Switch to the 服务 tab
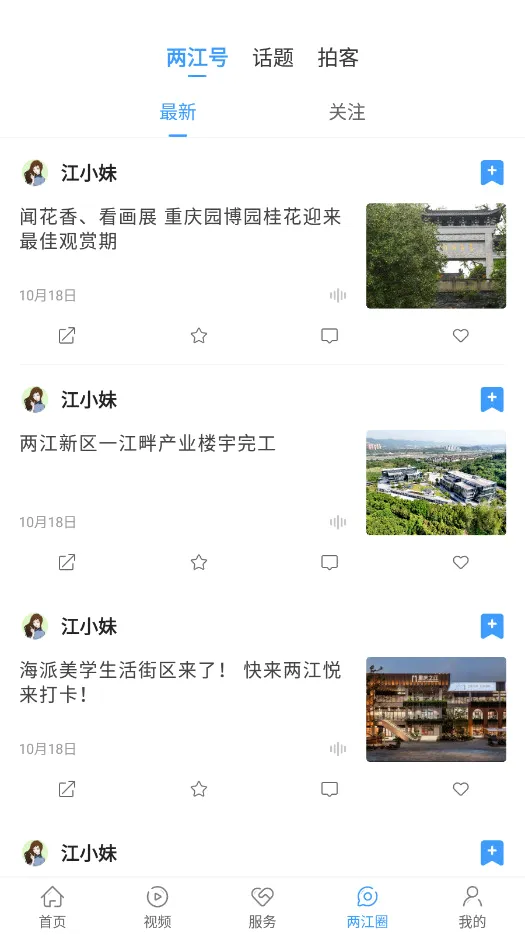Image resolution: width=525 pixels, height=935 pixels. pyautogui.click(x=262, y=906)
